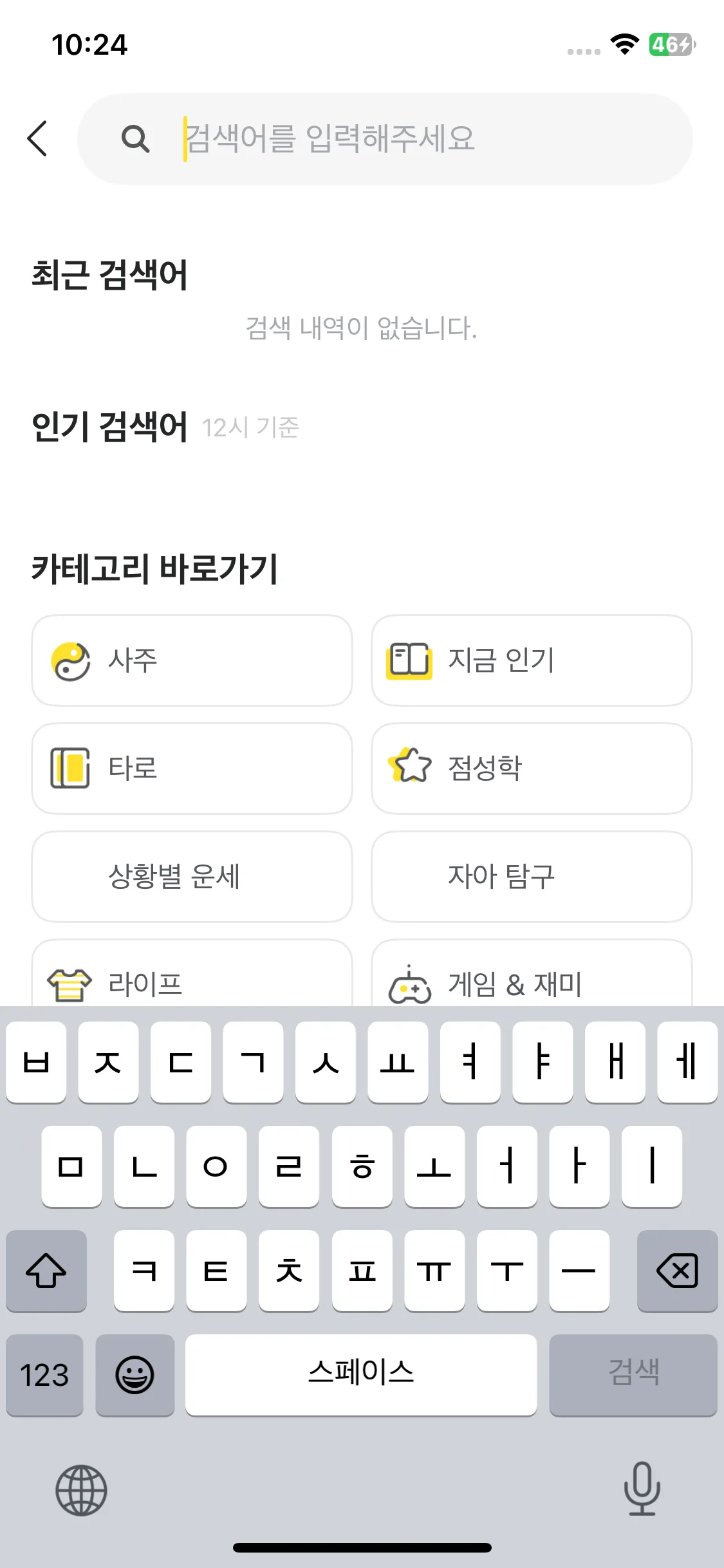Open the 상황별 운세 category
Screen dimensions: 724x1568
(x=192, y=877)
